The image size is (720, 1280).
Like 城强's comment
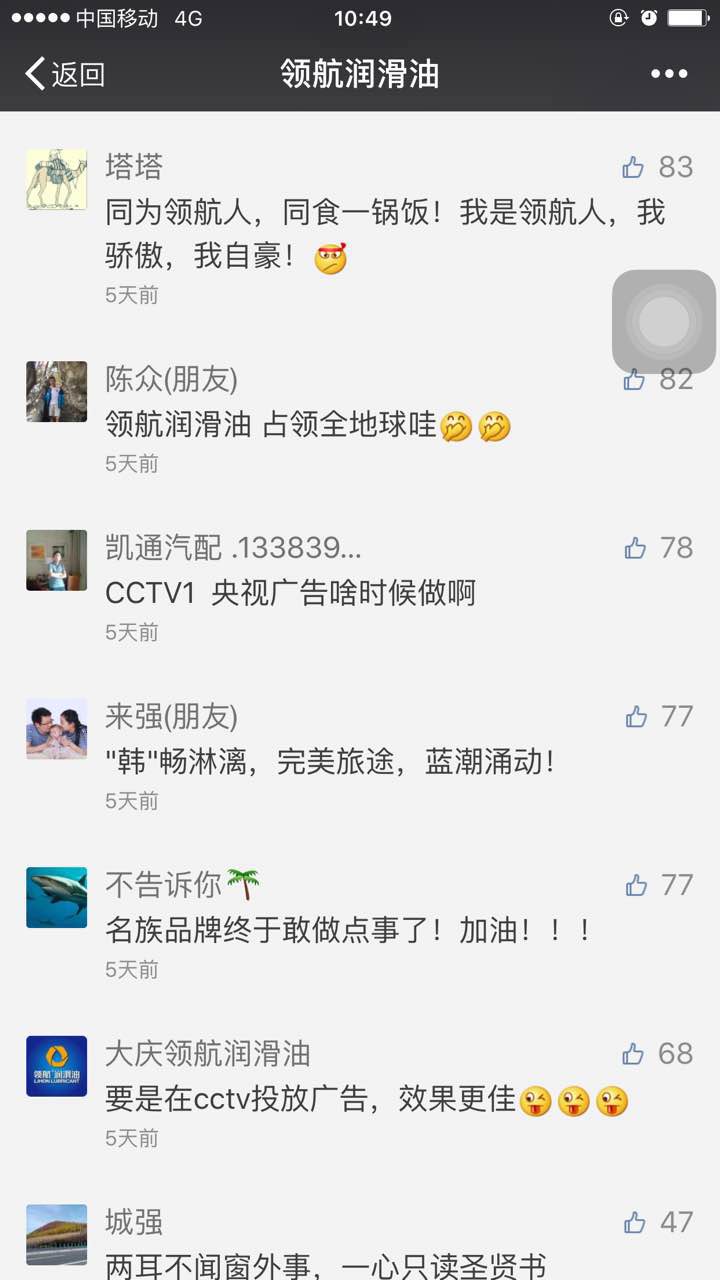pos(634,1222)
